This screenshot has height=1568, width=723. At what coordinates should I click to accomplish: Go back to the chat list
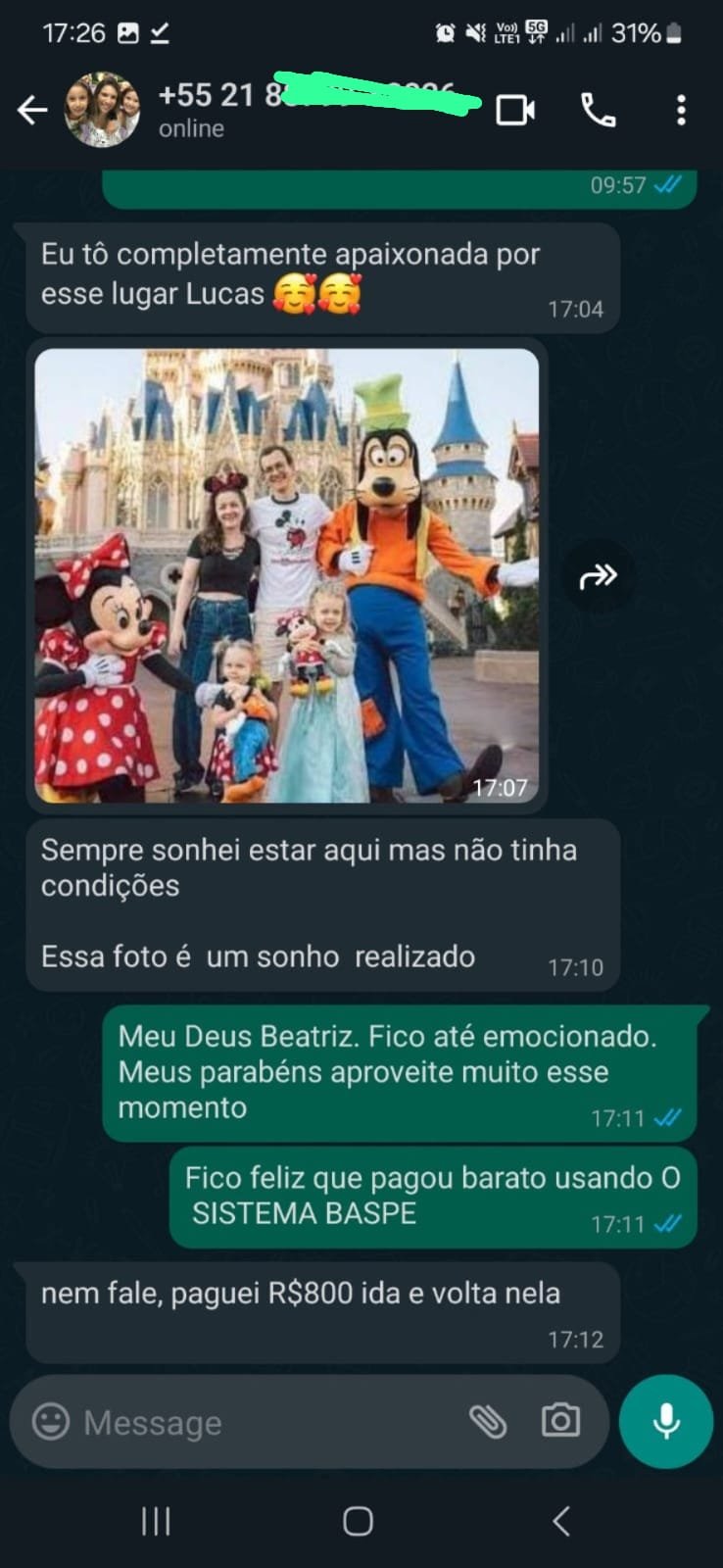tap(32, 110)
